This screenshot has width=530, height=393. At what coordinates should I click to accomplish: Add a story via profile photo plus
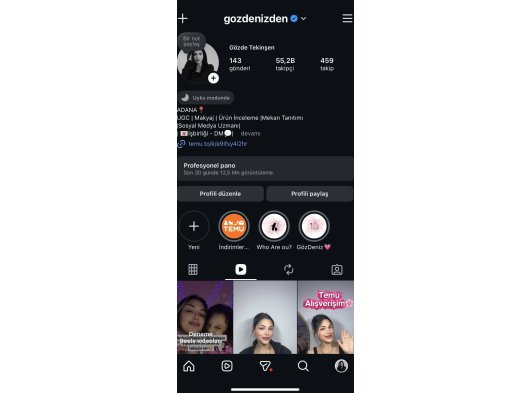pos(213,78)
